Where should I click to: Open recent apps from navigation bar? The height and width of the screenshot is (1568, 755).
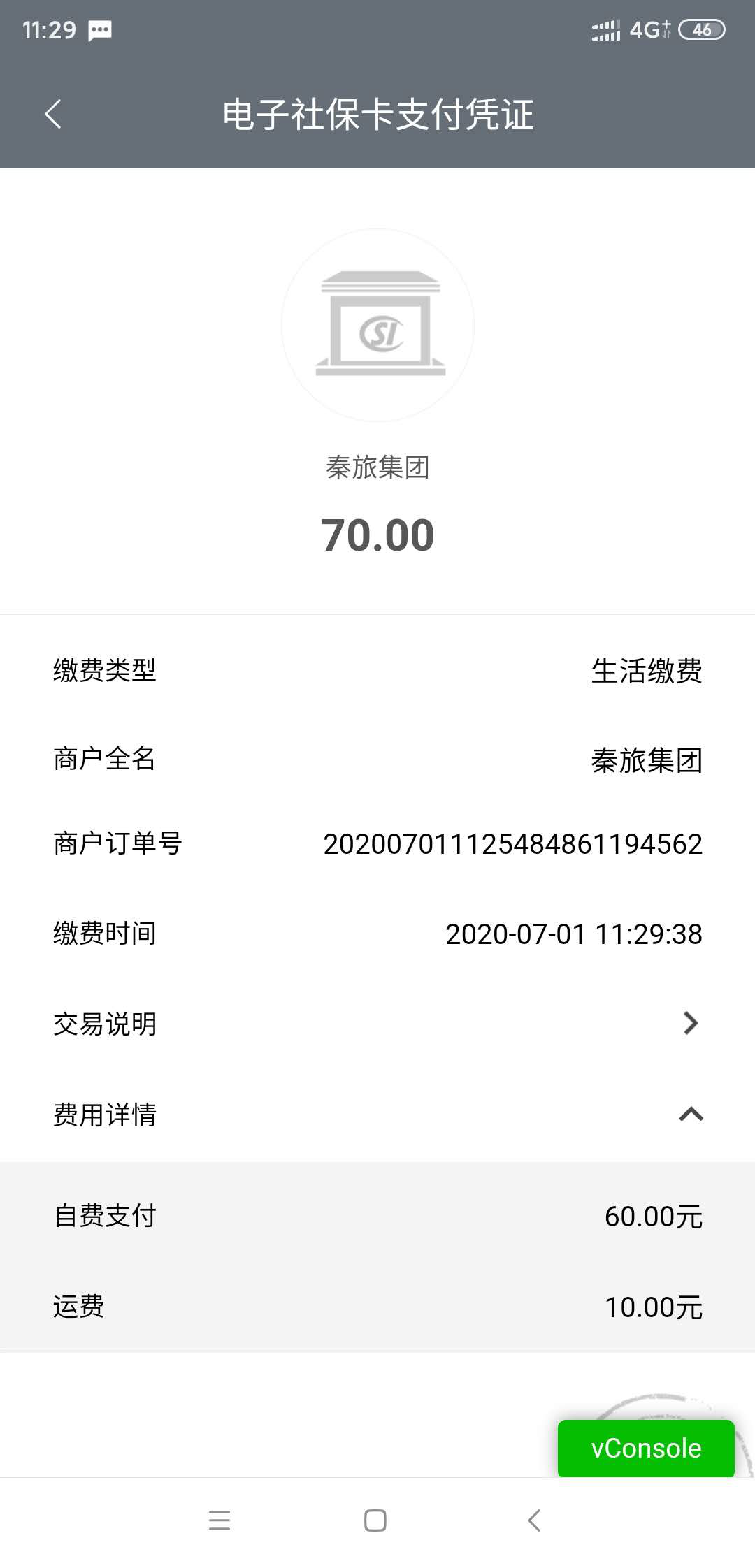[x=220, y=1520]
